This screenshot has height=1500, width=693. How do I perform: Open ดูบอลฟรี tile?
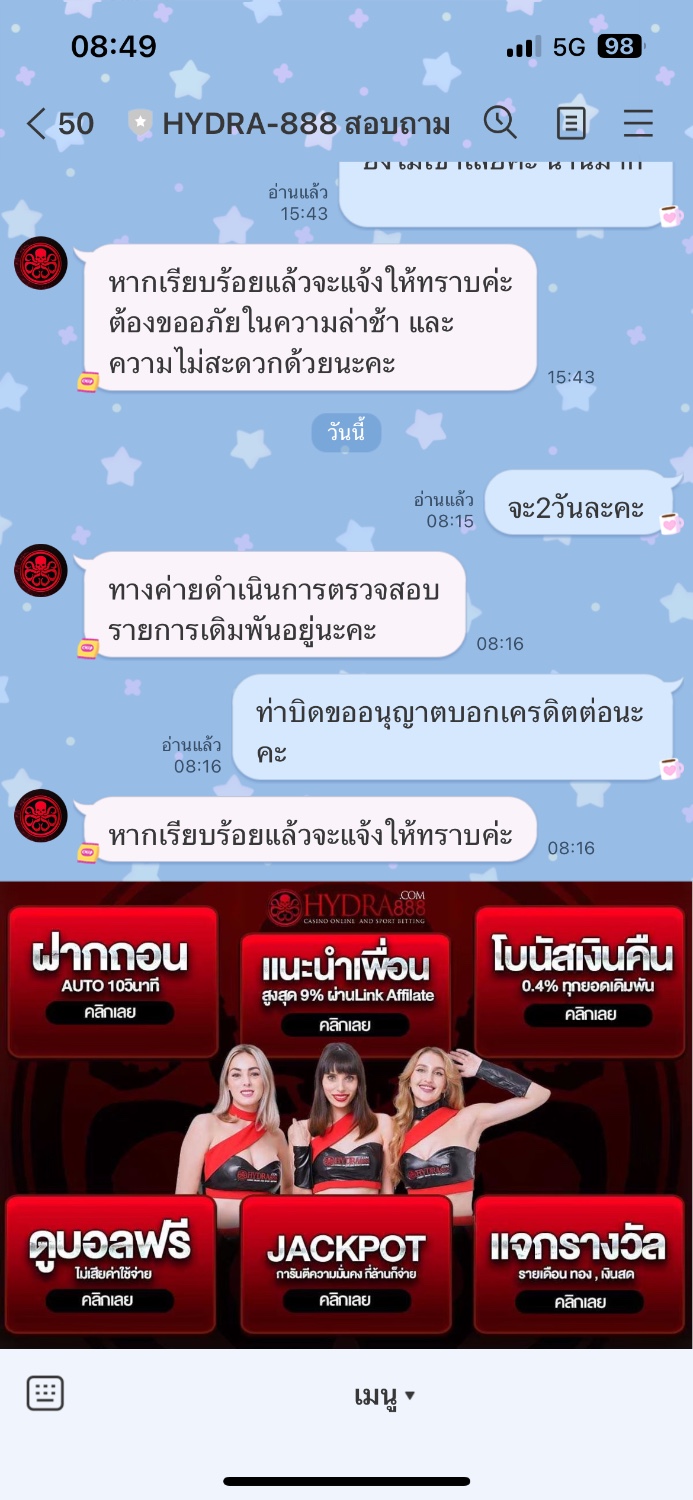coord(110,1265)
